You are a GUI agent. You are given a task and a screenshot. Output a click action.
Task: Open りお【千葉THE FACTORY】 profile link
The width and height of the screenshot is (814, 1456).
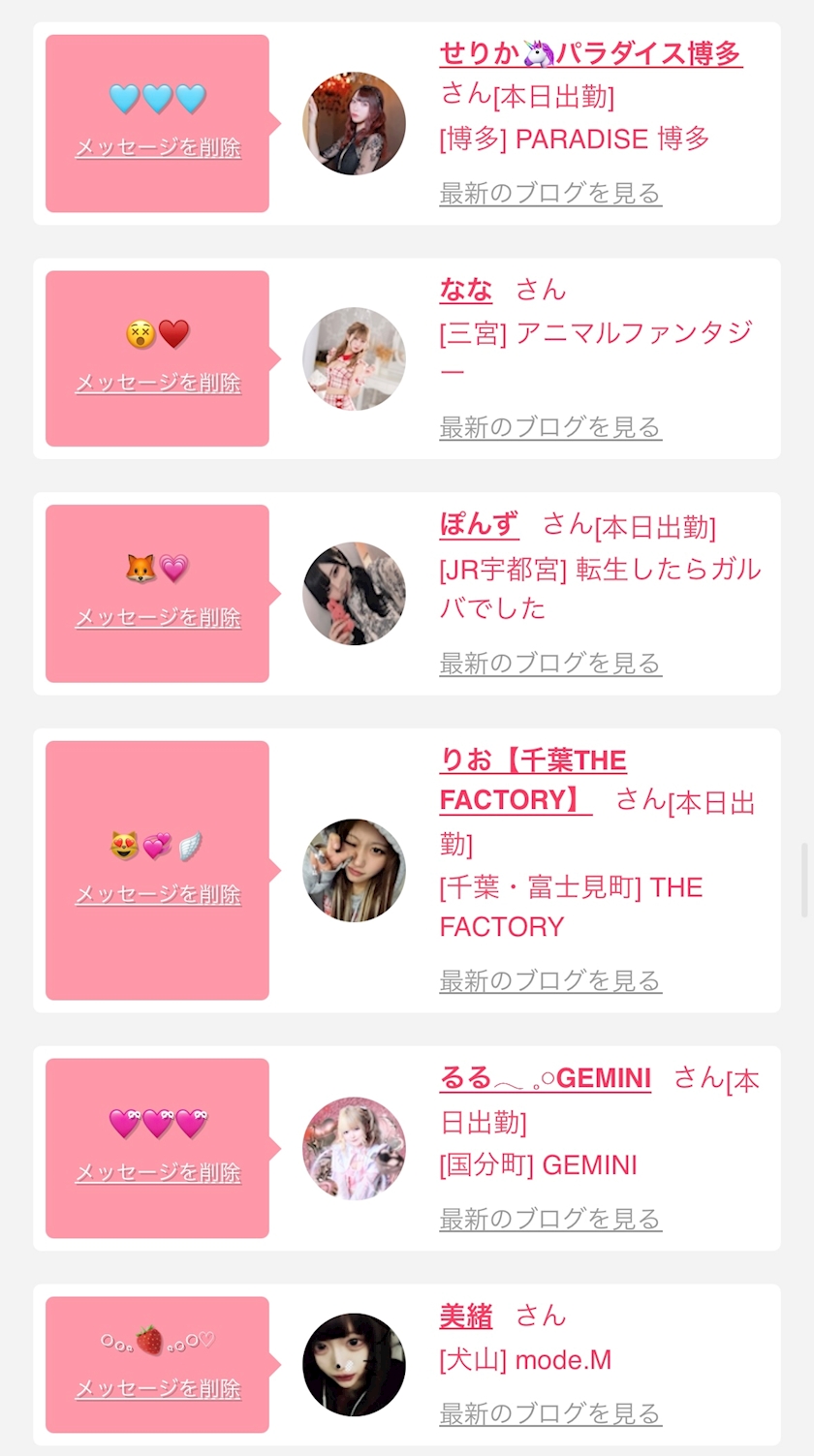[532, 761]
